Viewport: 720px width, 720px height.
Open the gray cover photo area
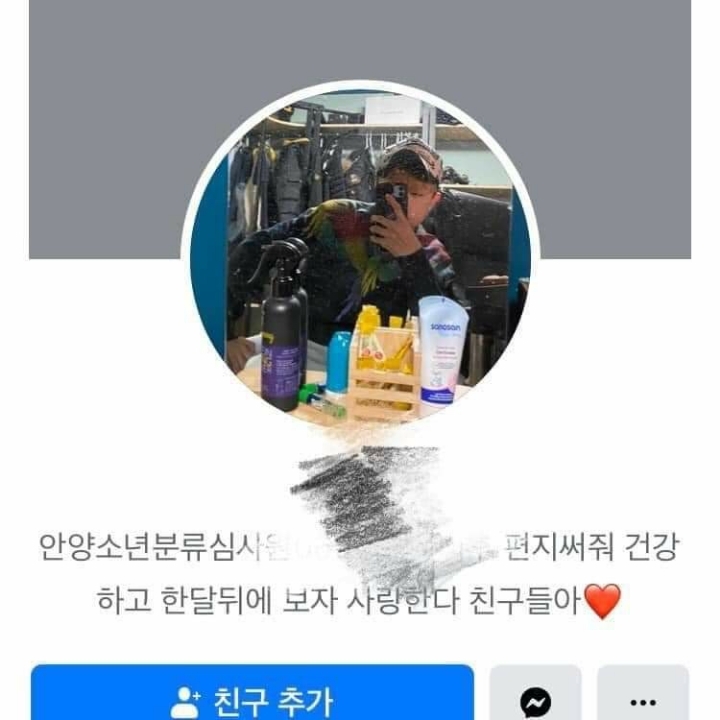(110, 130)
